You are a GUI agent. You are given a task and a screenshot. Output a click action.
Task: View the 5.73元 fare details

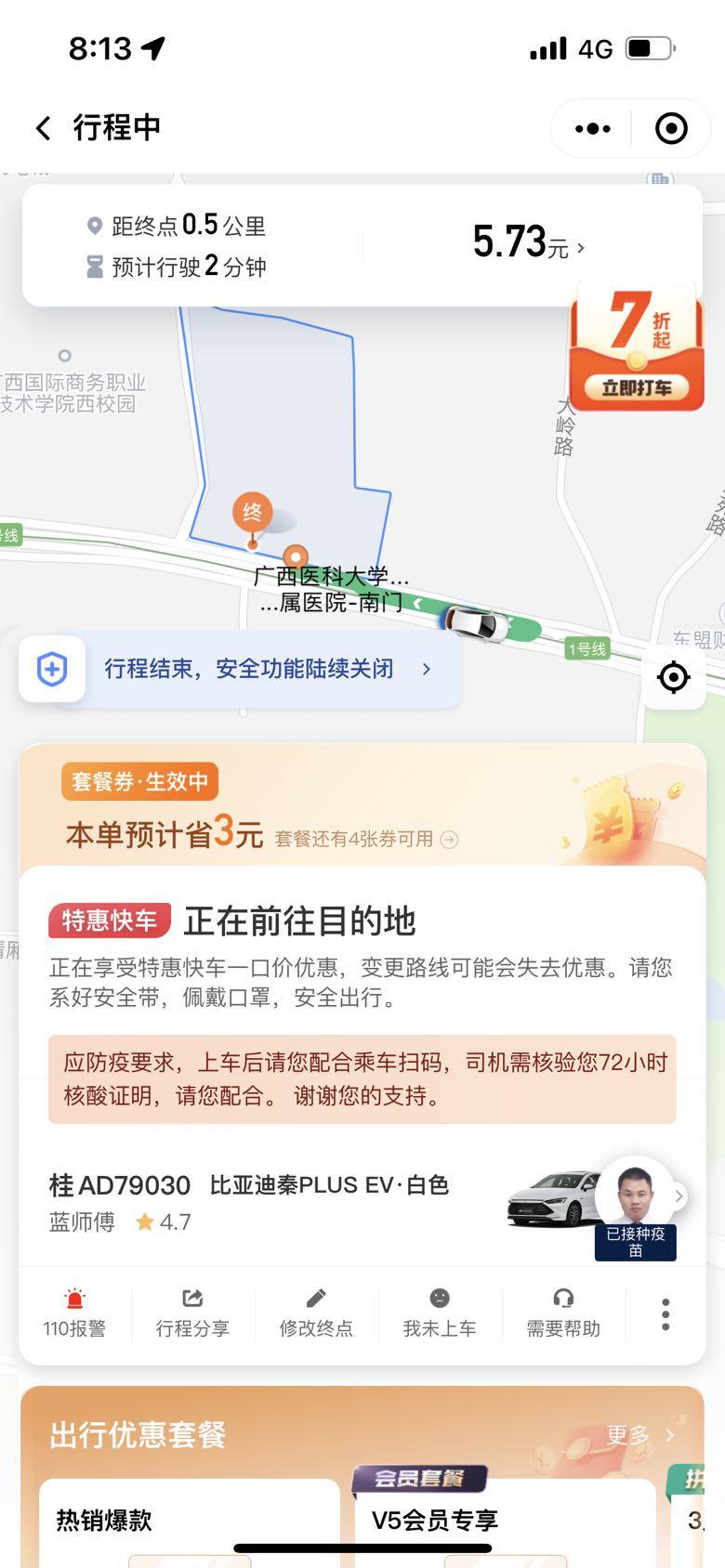pos(528,243)
